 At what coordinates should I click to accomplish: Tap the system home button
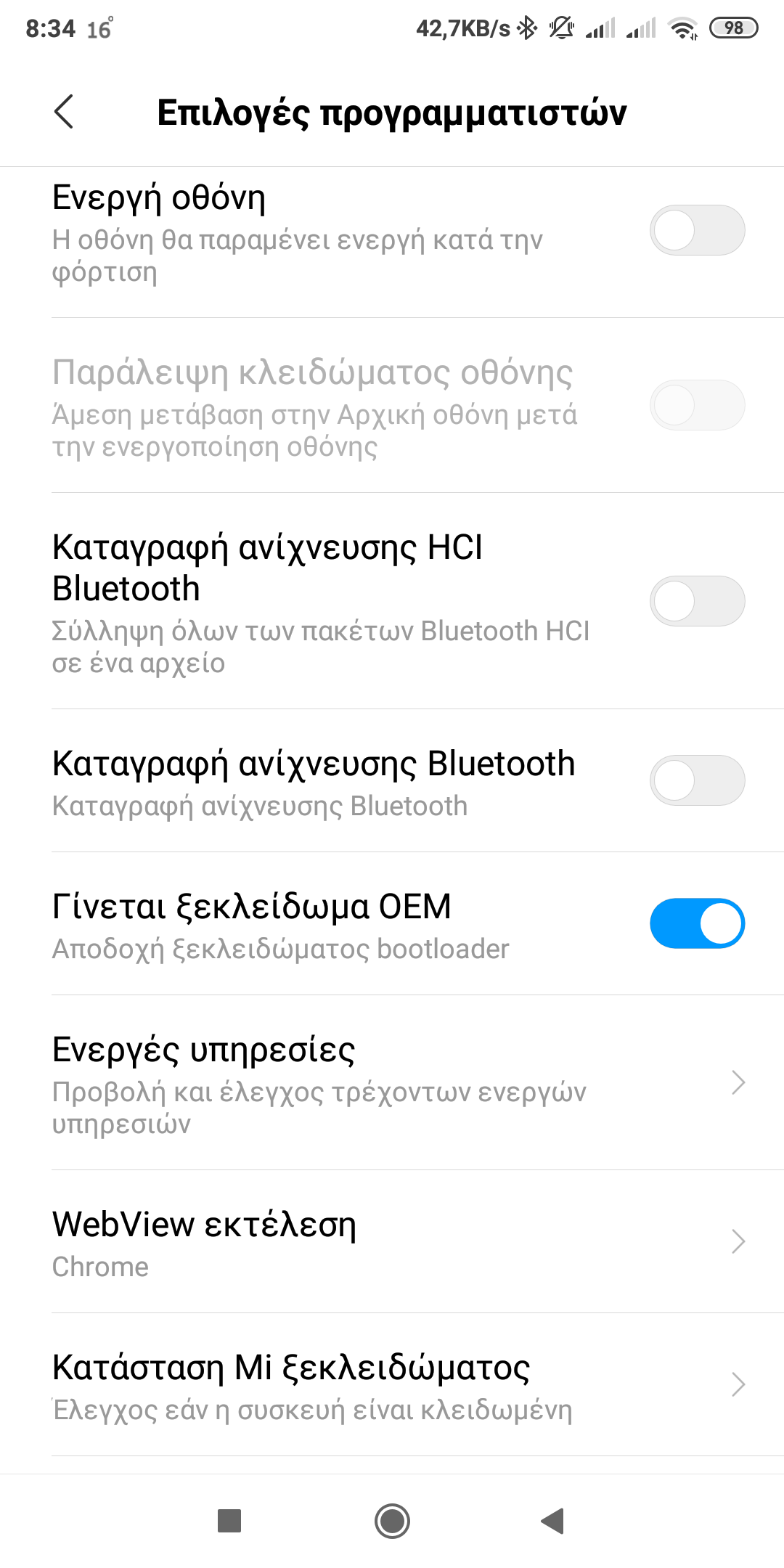(392, 1521)
